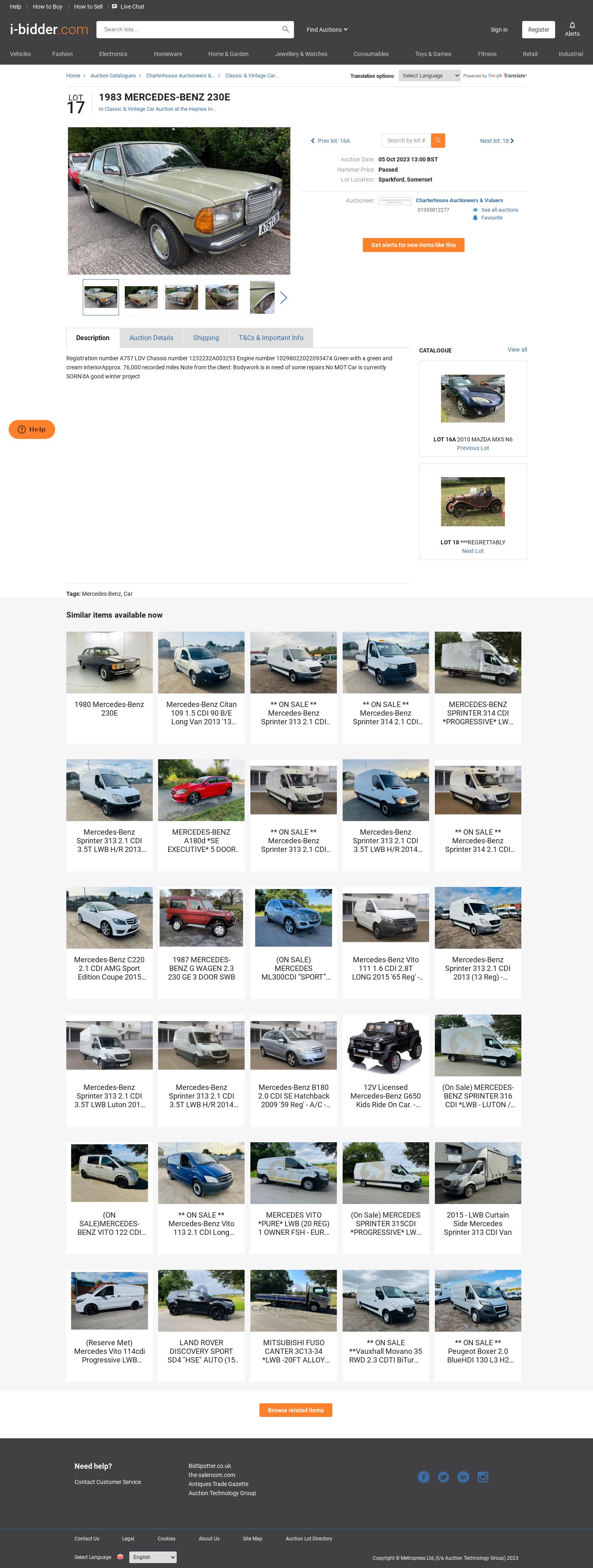Viewport: 593px width, 1568px height.
Task: Click Browse related items
Action: coord(296,1410)
